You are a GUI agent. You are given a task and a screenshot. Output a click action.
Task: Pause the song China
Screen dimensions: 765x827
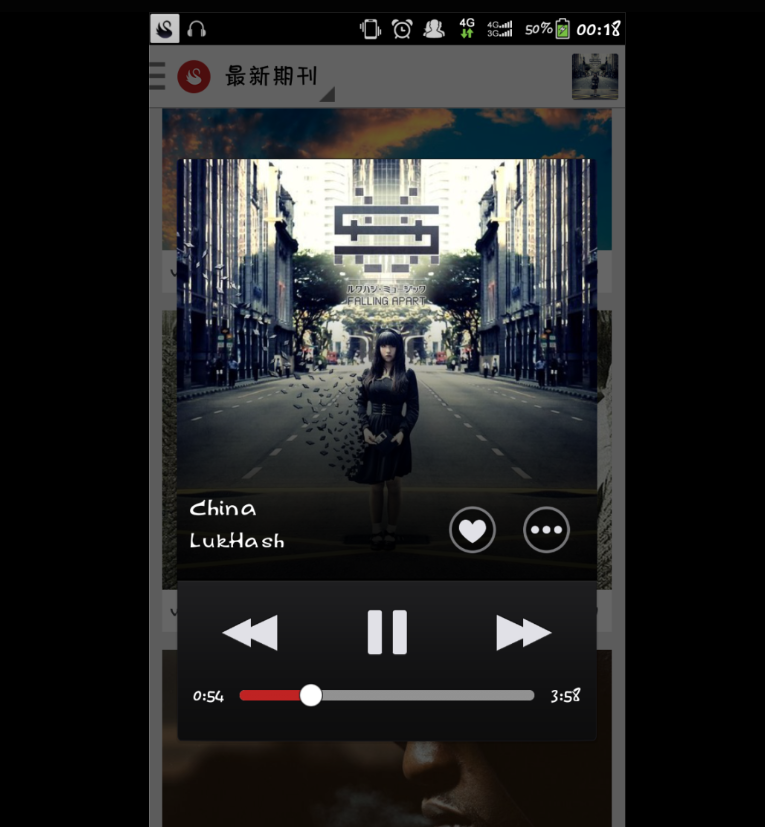coord(387,632)
